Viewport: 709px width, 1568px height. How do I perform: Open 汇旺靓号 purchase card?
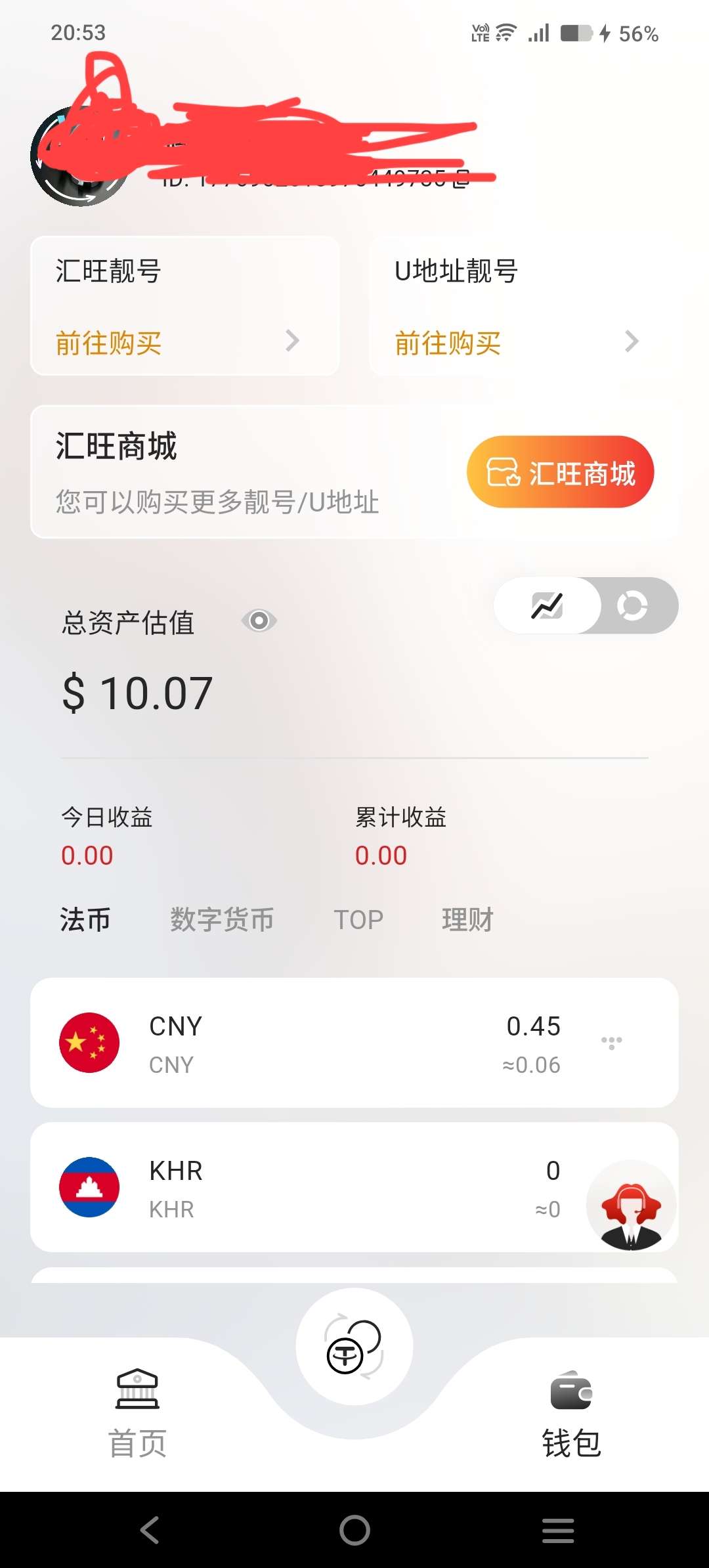pyautogui.click(x=184, y=306)
